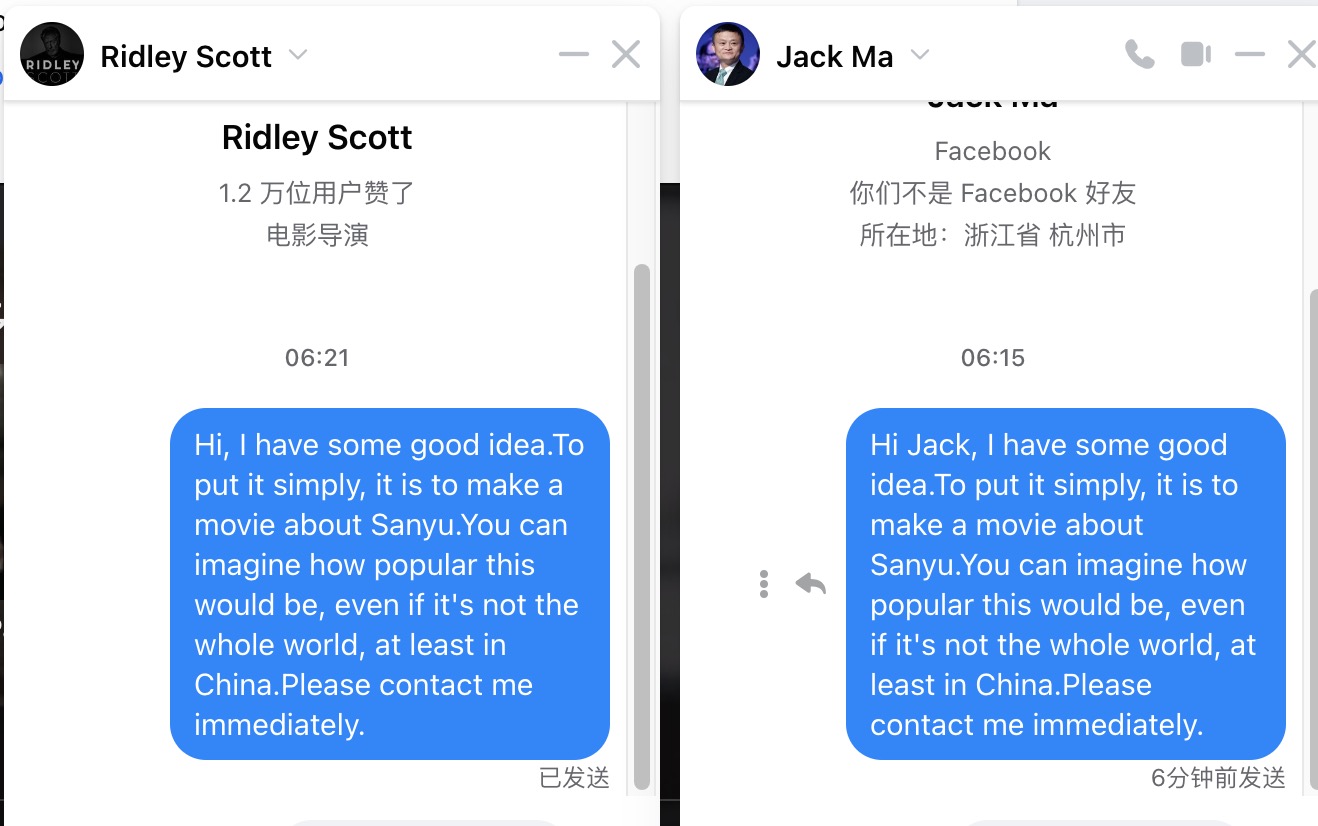This screenshot has width=1318, height=826.
Task: Minimize the Ridley Scott chat window
Action: (x=574, y=54)
